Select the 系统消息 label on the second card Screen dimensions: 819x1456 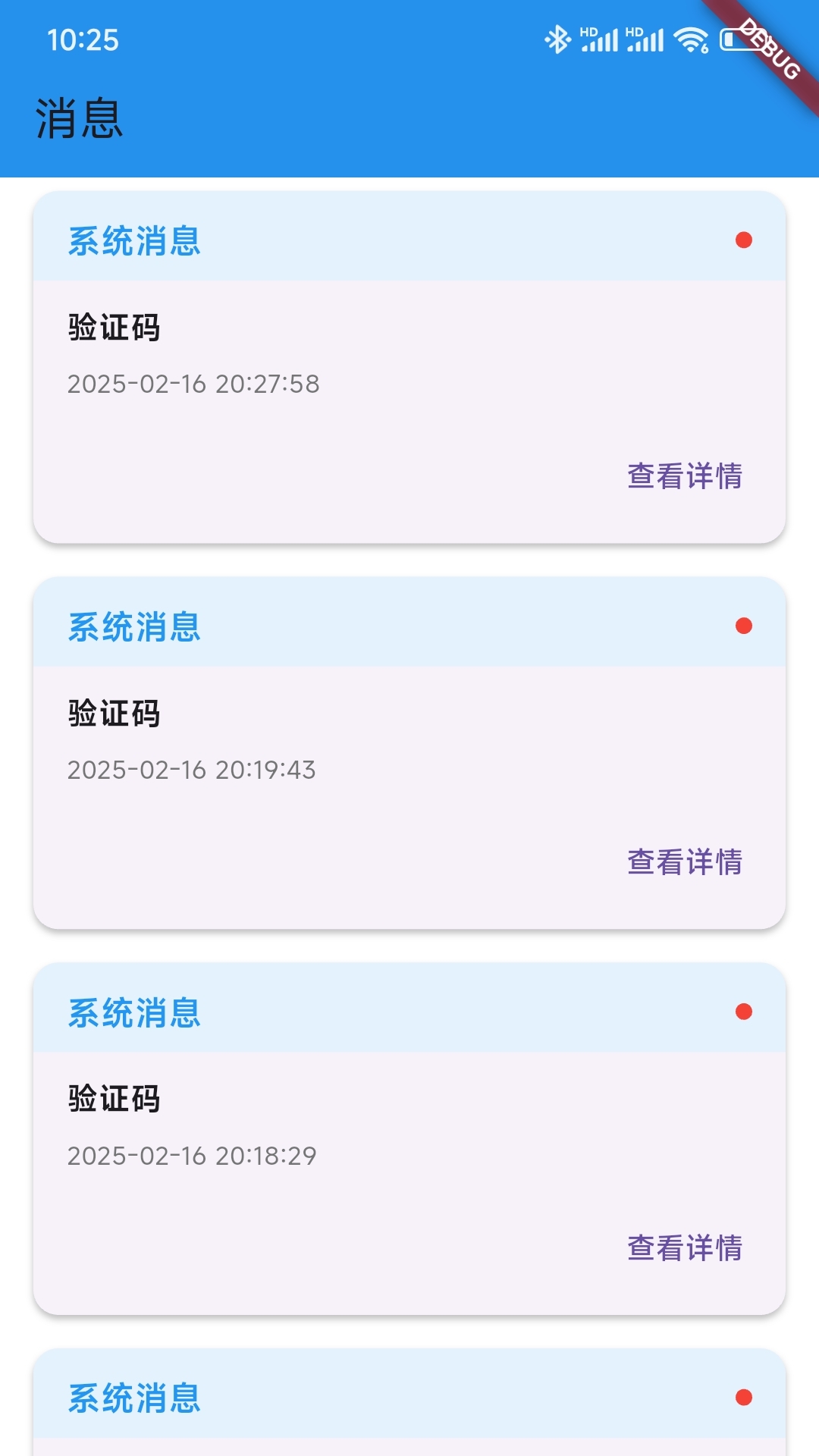tap(134, 627)
